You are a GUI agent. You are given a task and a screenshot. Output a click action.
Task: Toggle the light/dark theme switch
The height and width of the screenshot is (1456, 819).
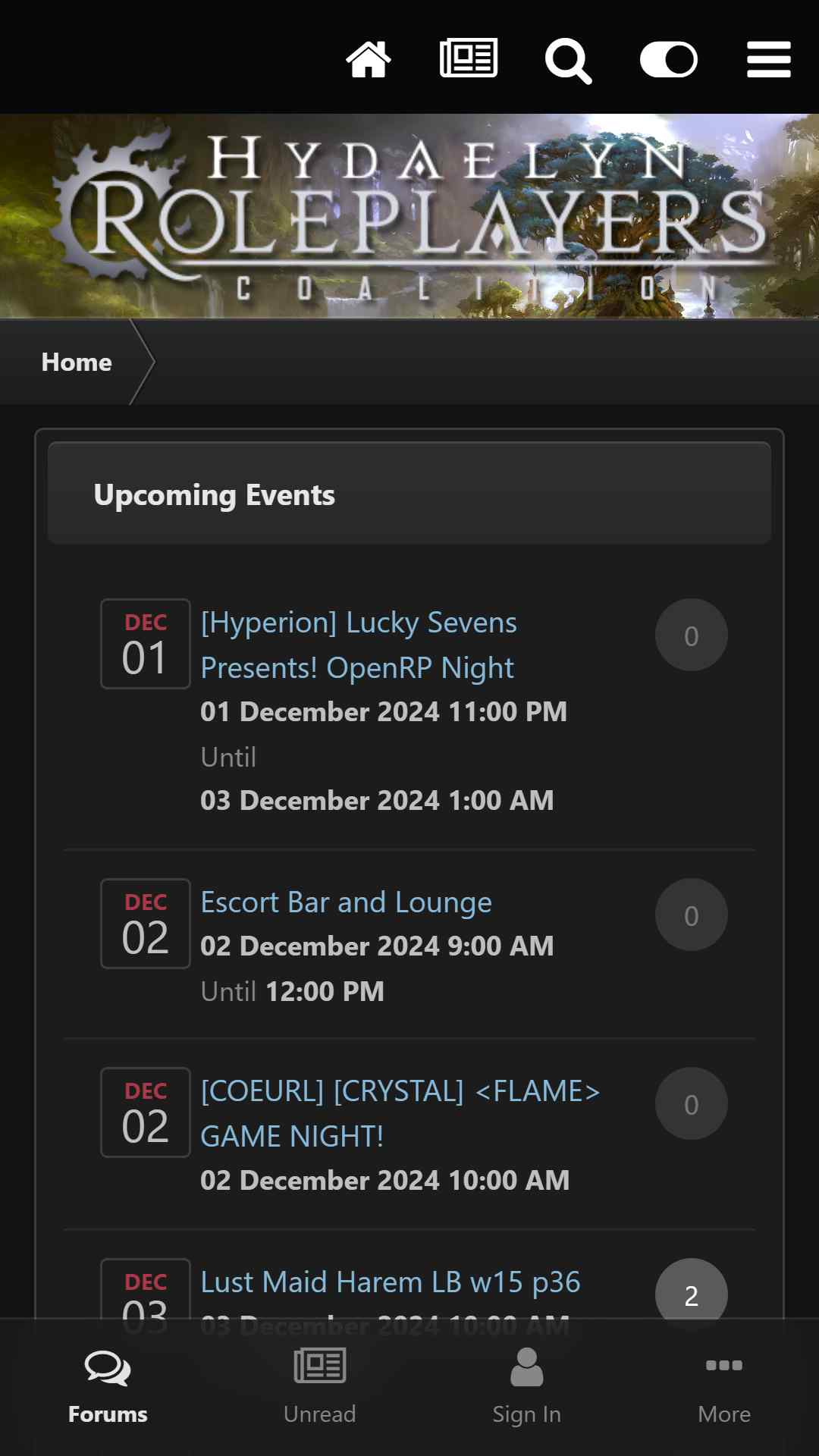(669, 59)
